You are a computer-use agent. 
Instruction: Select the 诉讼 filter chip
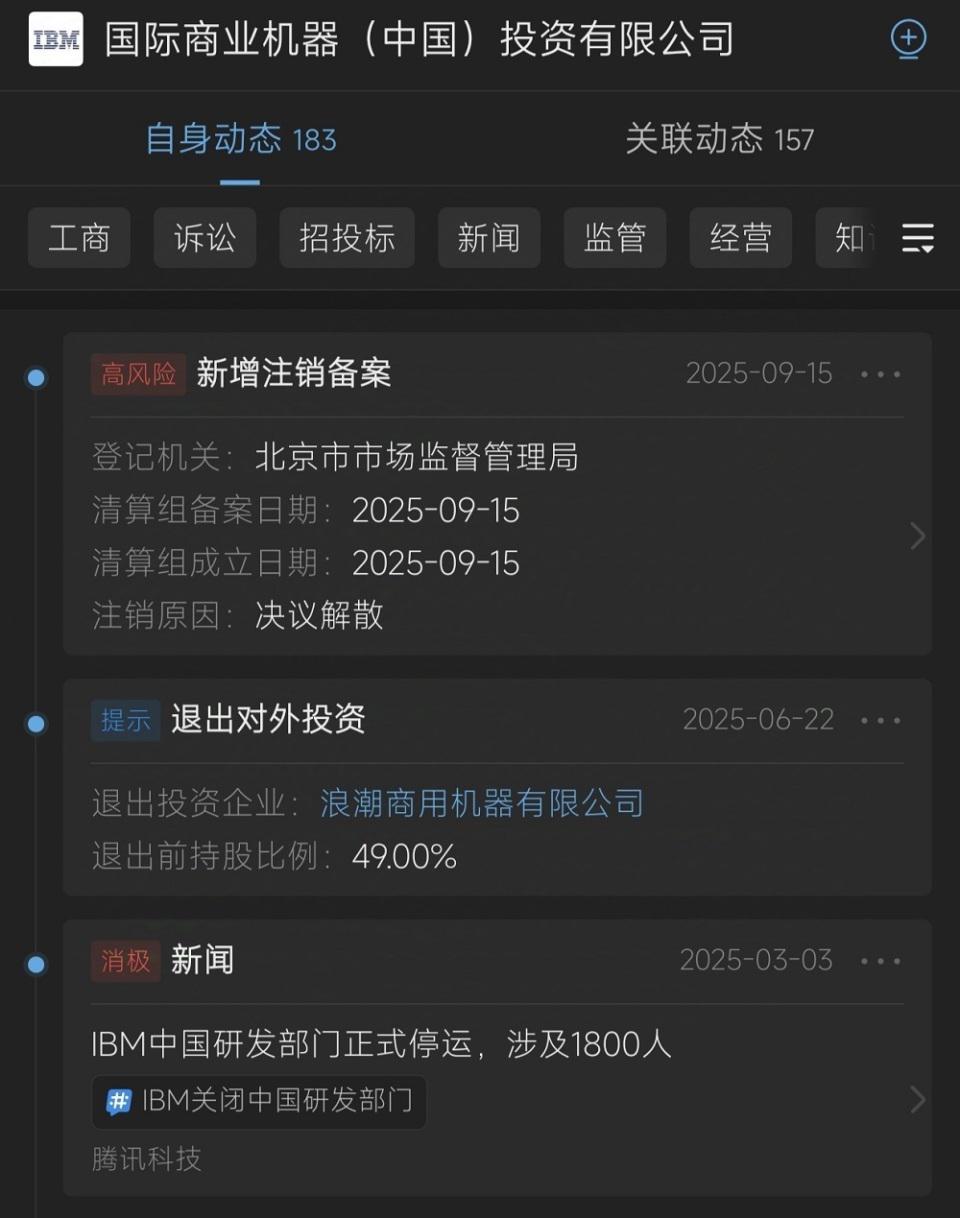coord(205,238)
